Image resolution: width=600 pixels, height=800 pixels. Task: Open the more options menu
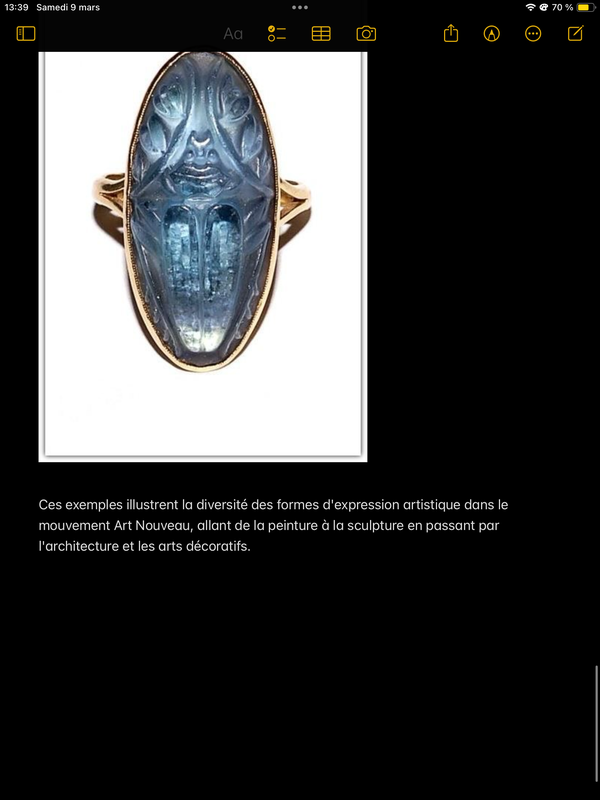(533, 33)
